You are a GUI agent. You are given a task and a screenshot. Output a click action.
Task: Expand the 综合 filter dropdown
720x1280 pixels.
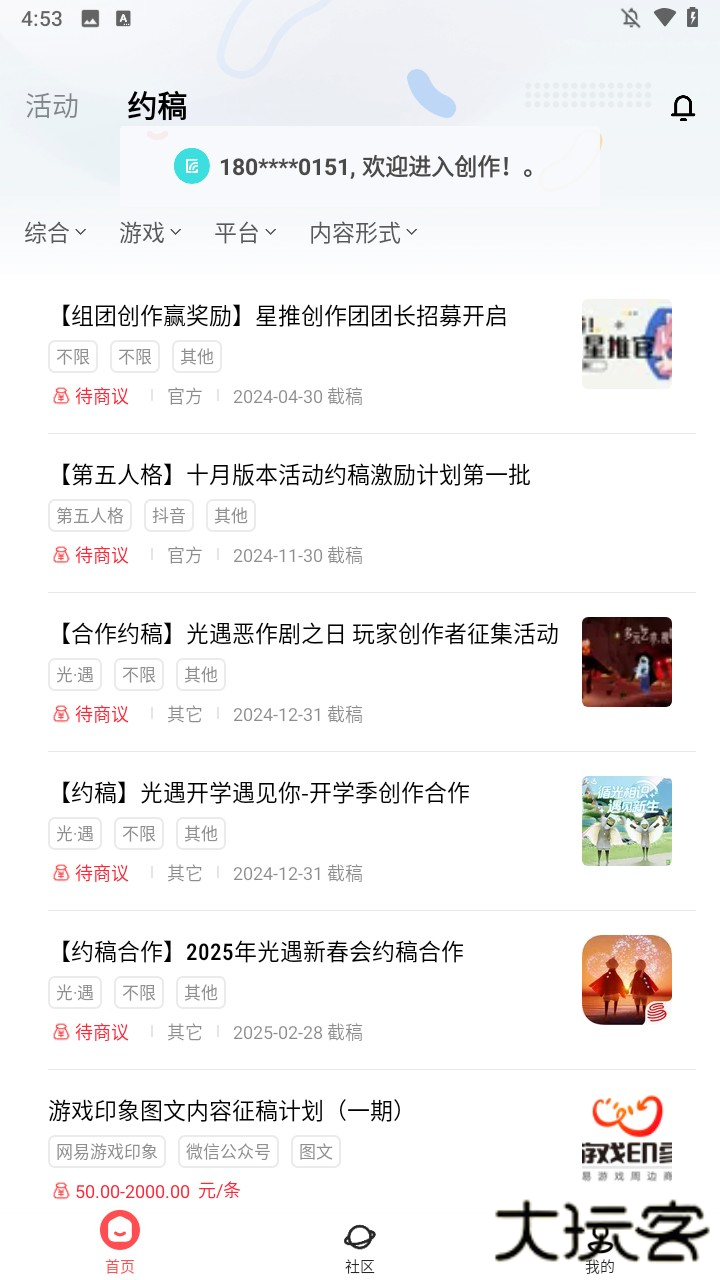56,232
